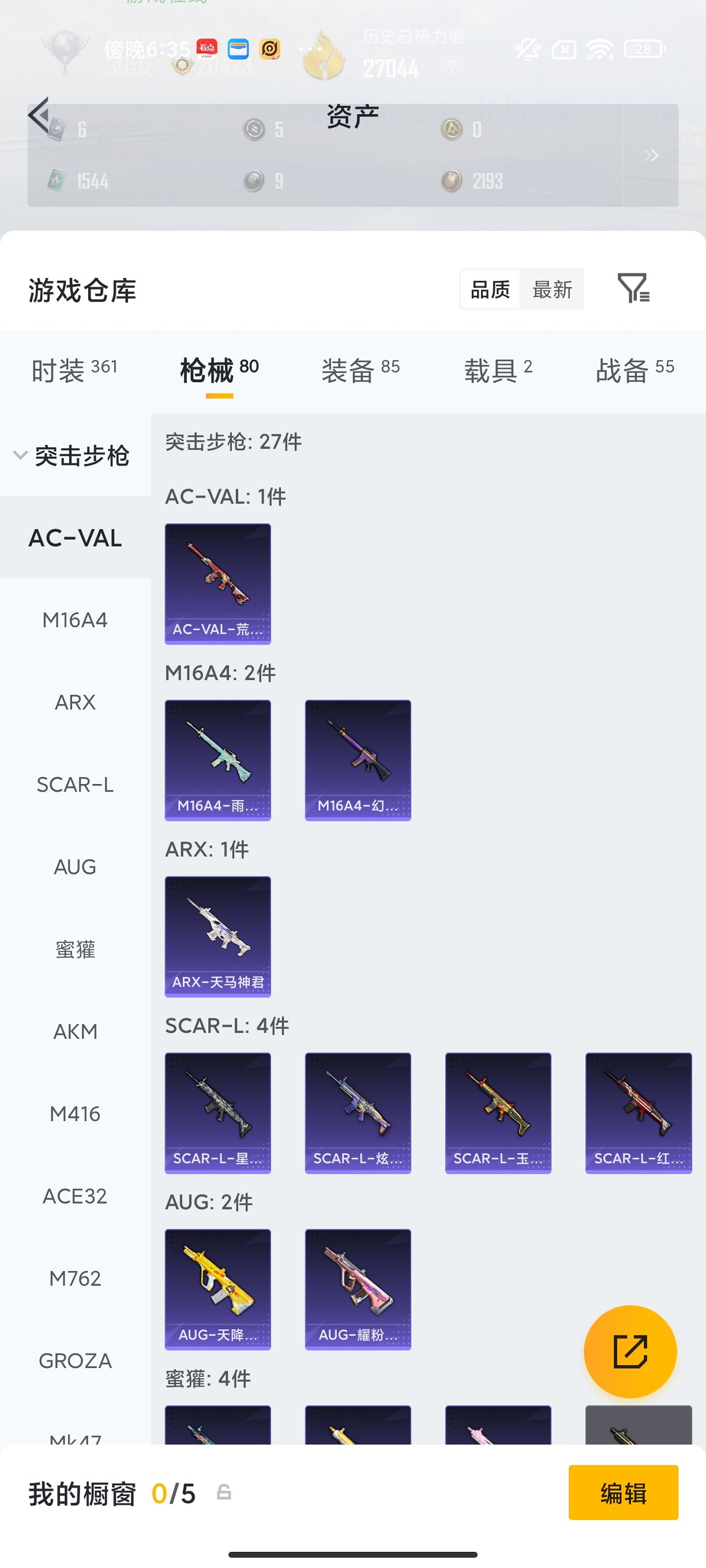Switch sorting to 品质
The height and width of the screenshot is (1568, 706).
490,289
